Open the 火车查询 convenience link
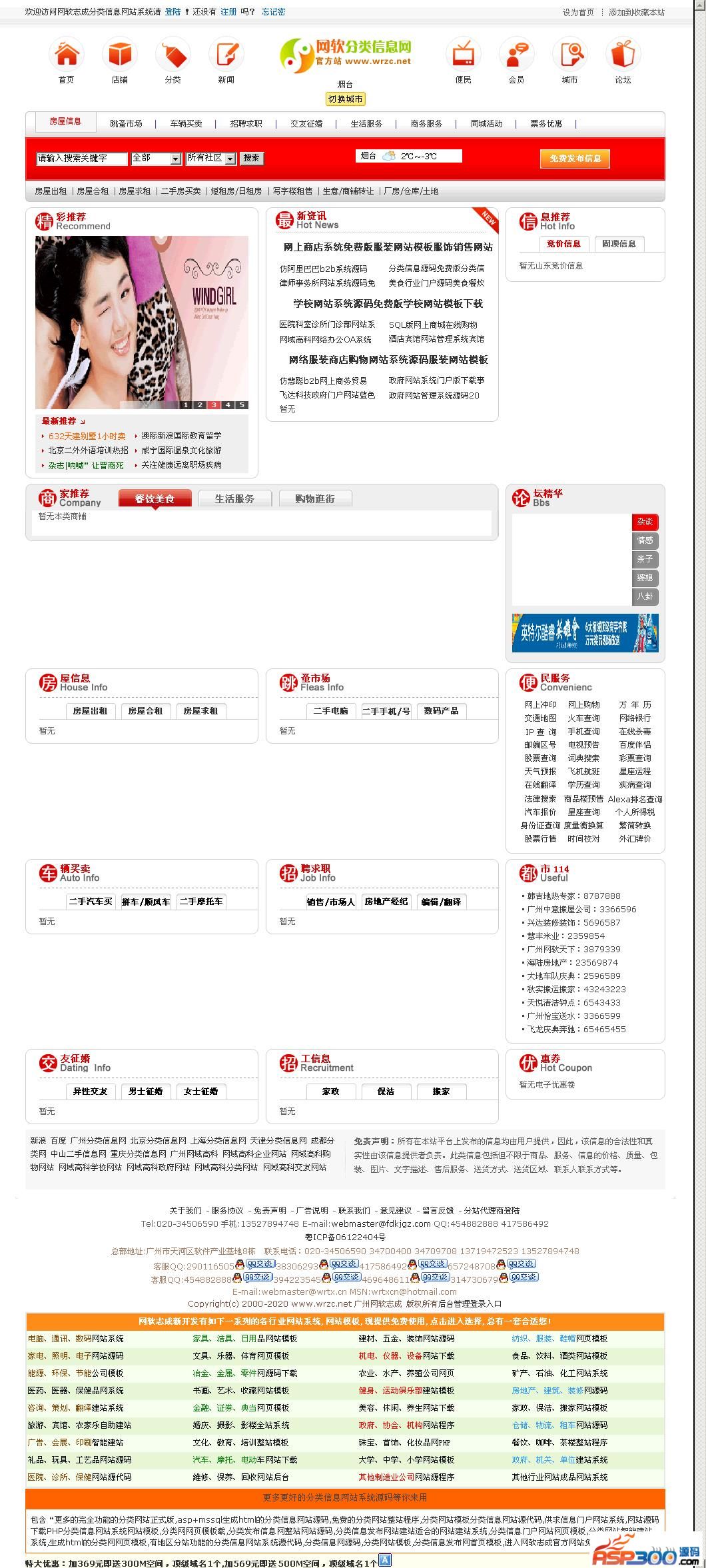This screenshot has height=1568, width=706. (x=583, y=718)
